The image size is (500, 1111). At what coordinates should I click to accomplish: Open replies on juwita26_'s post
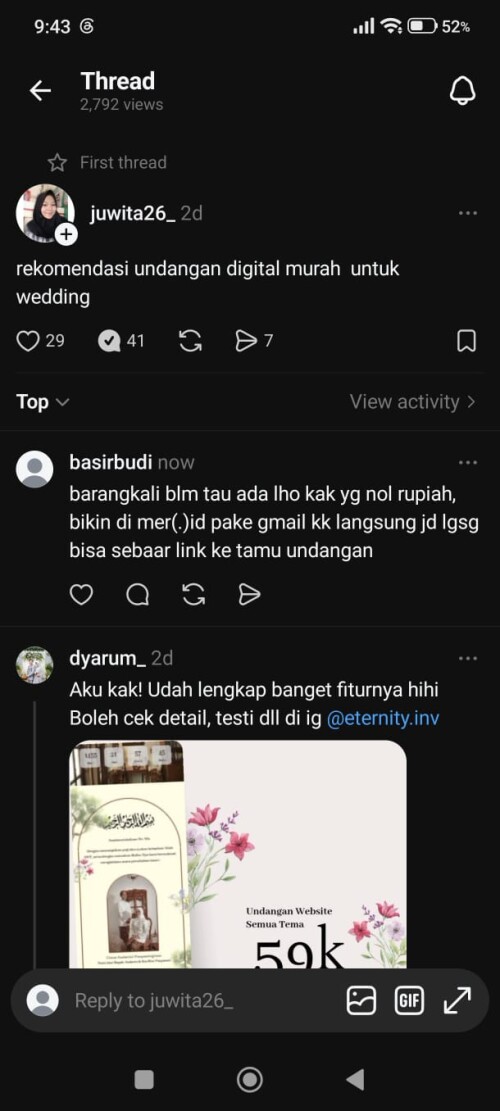tap(109, 342)
